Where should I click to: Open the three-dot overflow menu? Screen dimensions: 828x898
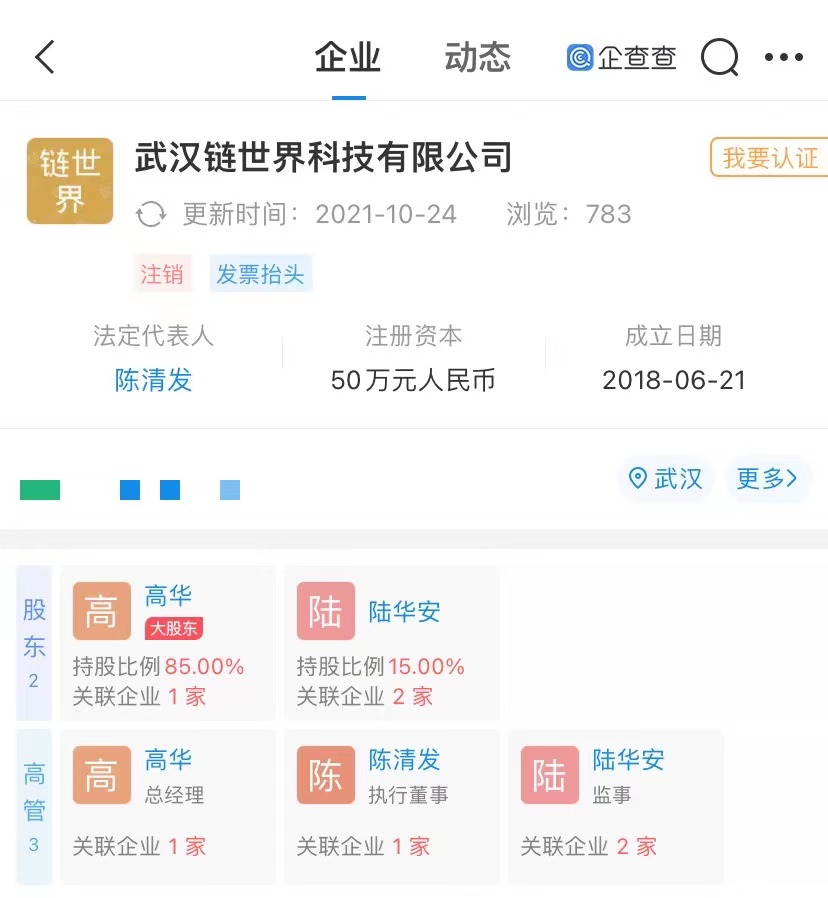[x=784, y=58]
